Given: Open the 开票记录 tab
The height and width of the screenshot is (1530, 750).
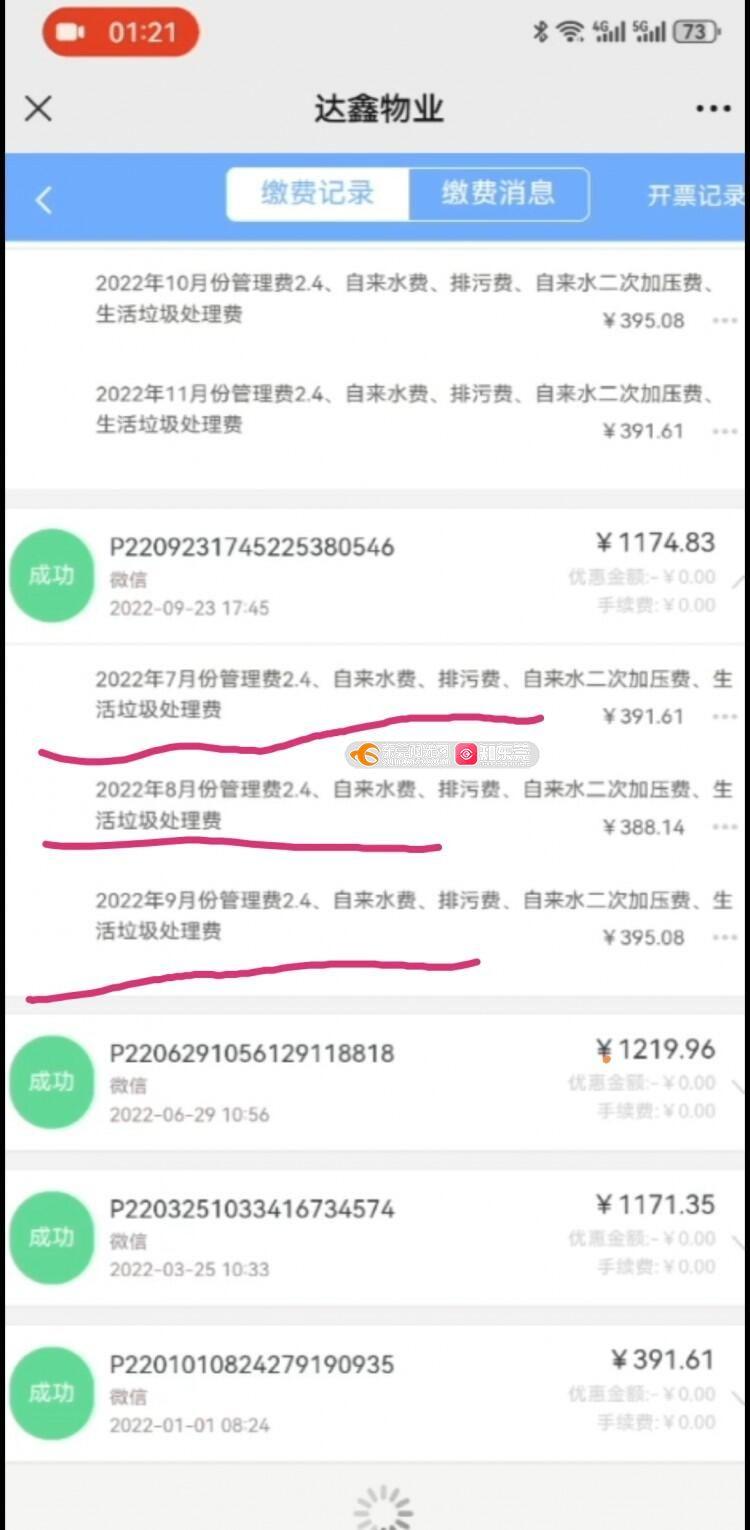Looking at the screenshot, I should point(695,195).
